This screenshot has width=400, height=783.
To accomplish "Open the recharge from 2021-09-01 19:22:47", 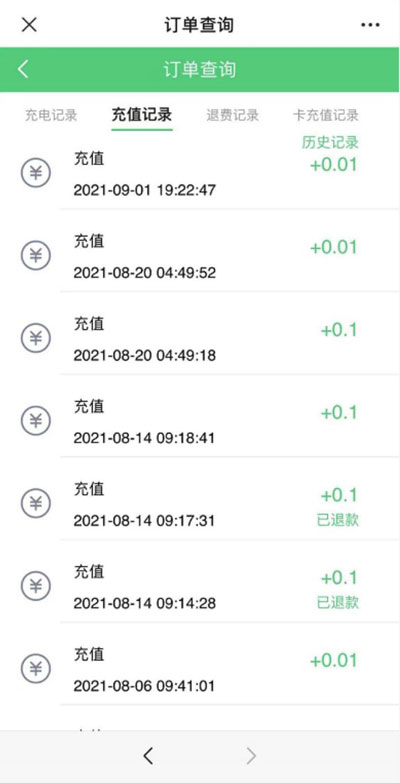I will click(x=200, y=173).
